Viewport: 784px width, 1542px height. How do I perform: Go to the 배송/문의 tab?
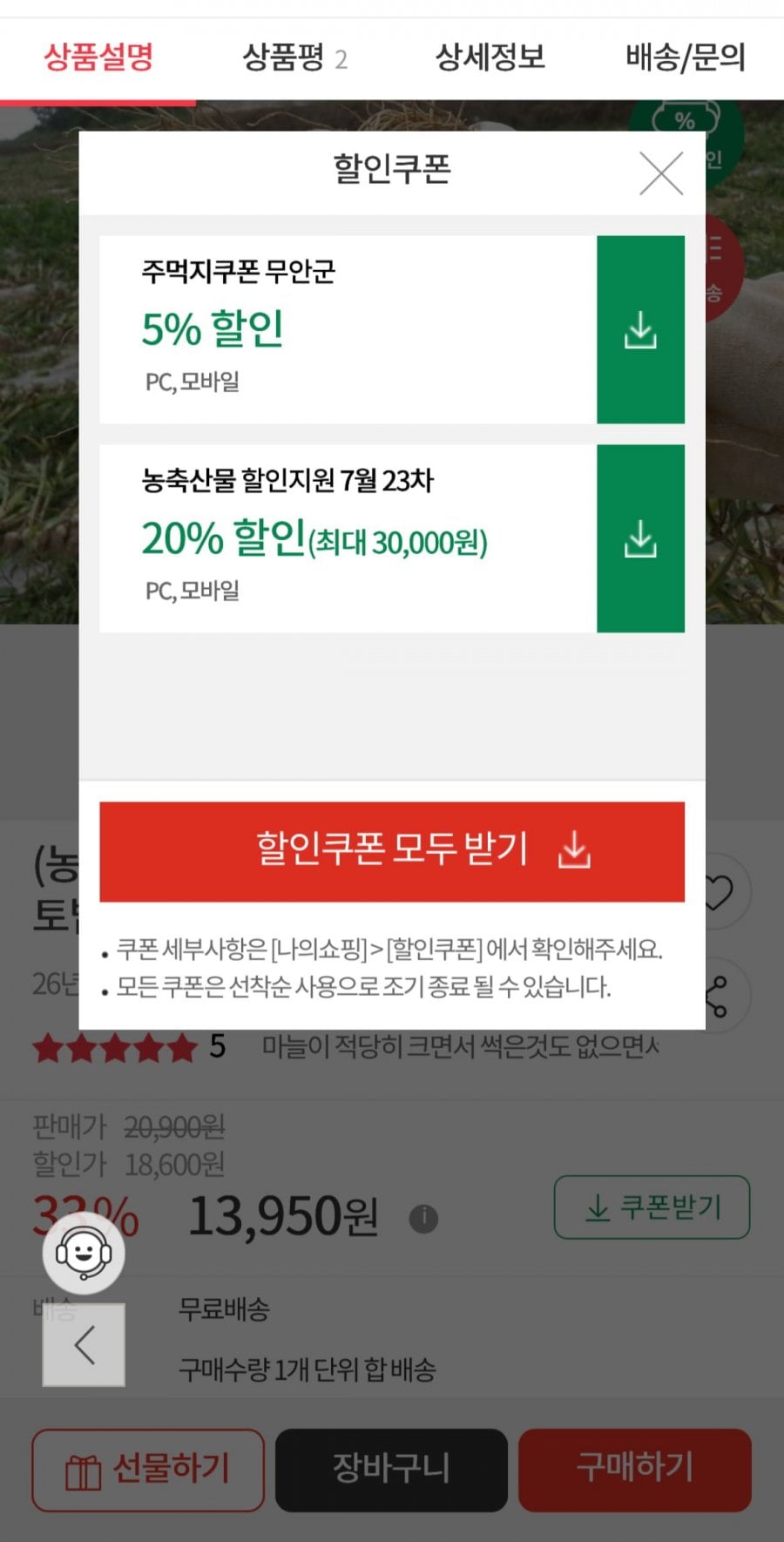point(685,58)
